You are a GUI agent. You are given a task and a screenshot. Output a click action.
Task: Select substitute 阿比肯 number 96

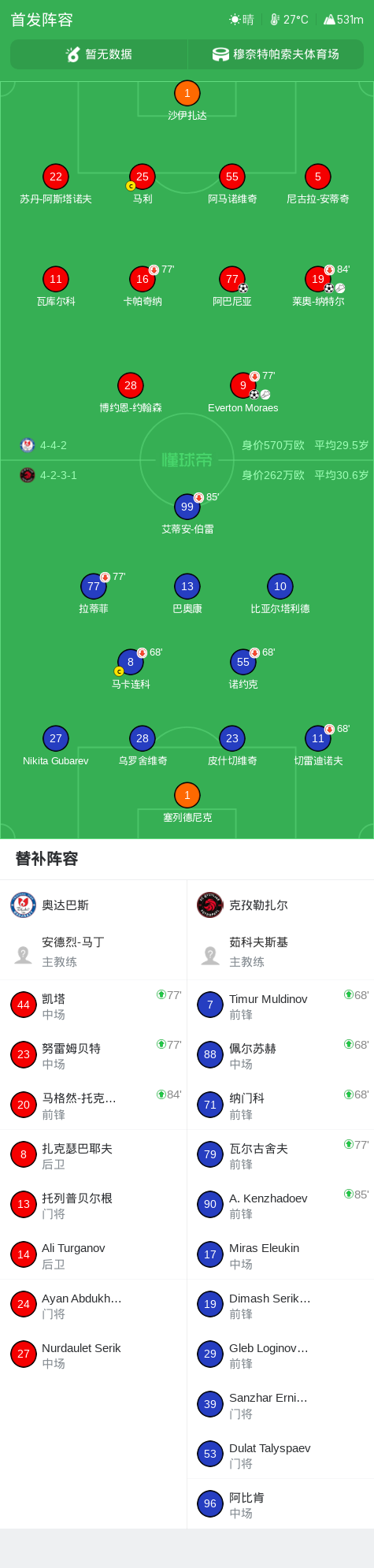coord(280,1504)
